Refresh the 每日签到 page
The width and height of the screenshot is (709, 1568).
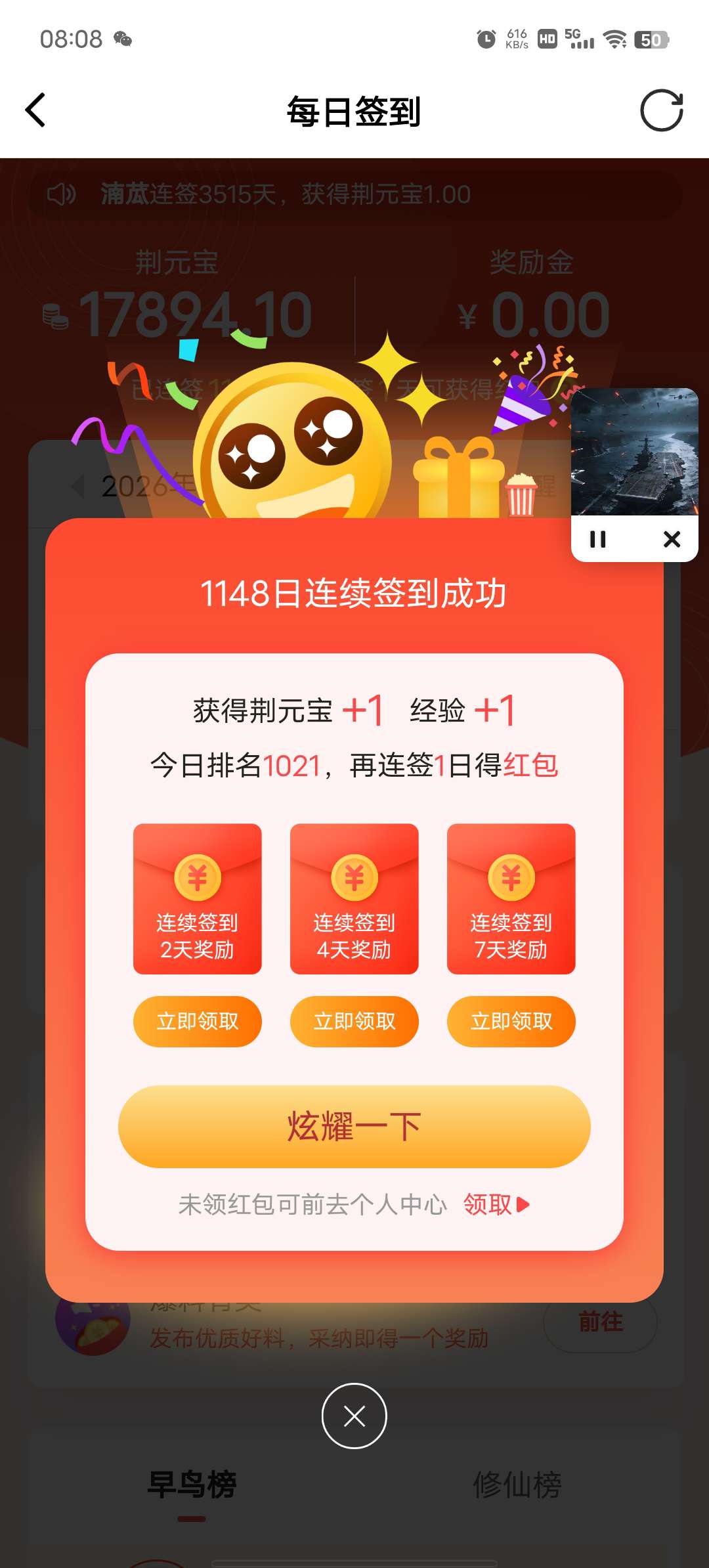(661, 110)
